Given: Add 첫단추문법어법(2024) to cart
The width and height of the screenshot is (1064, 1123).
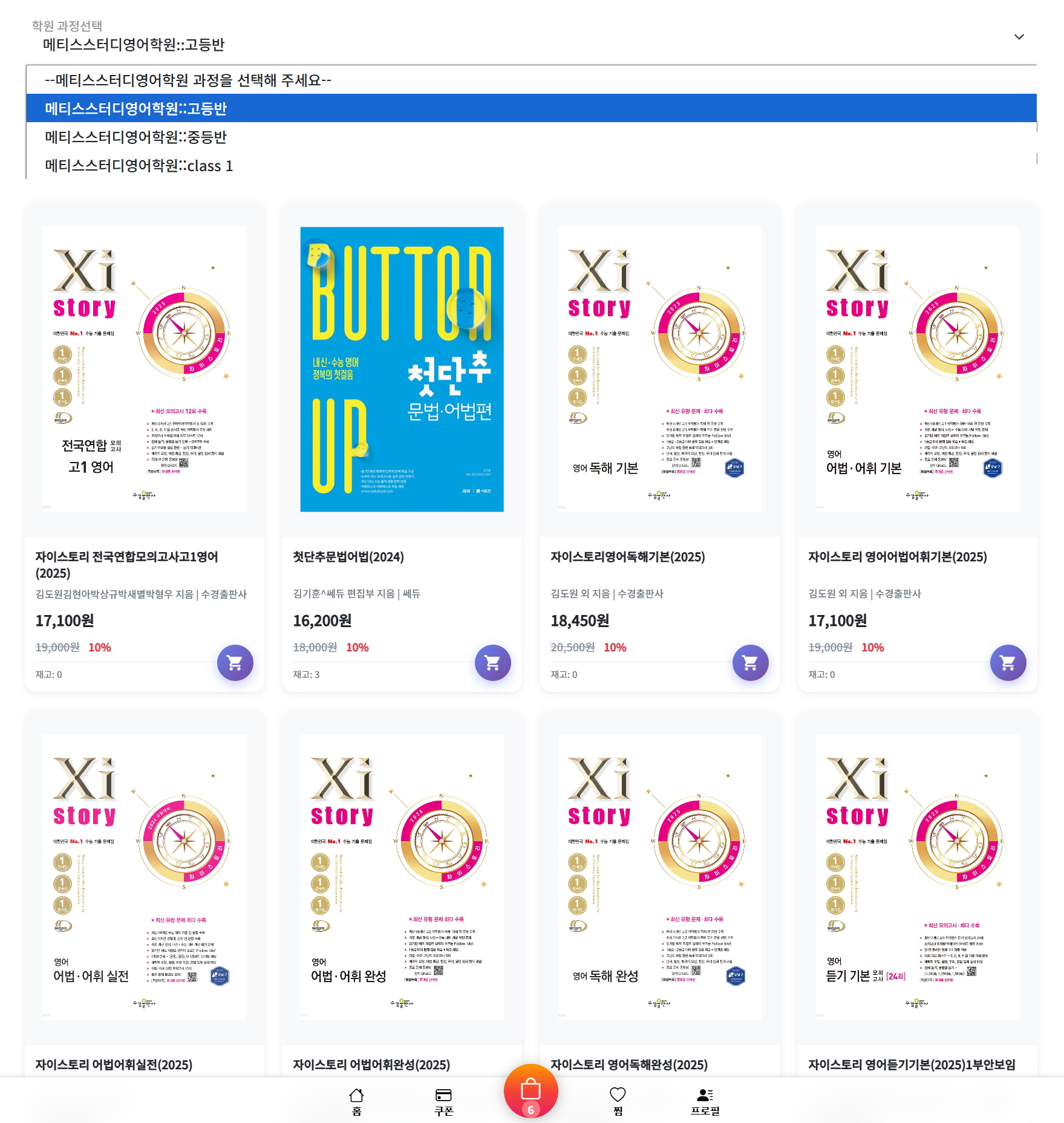Looking at the screenshot, I should point(492,663).
